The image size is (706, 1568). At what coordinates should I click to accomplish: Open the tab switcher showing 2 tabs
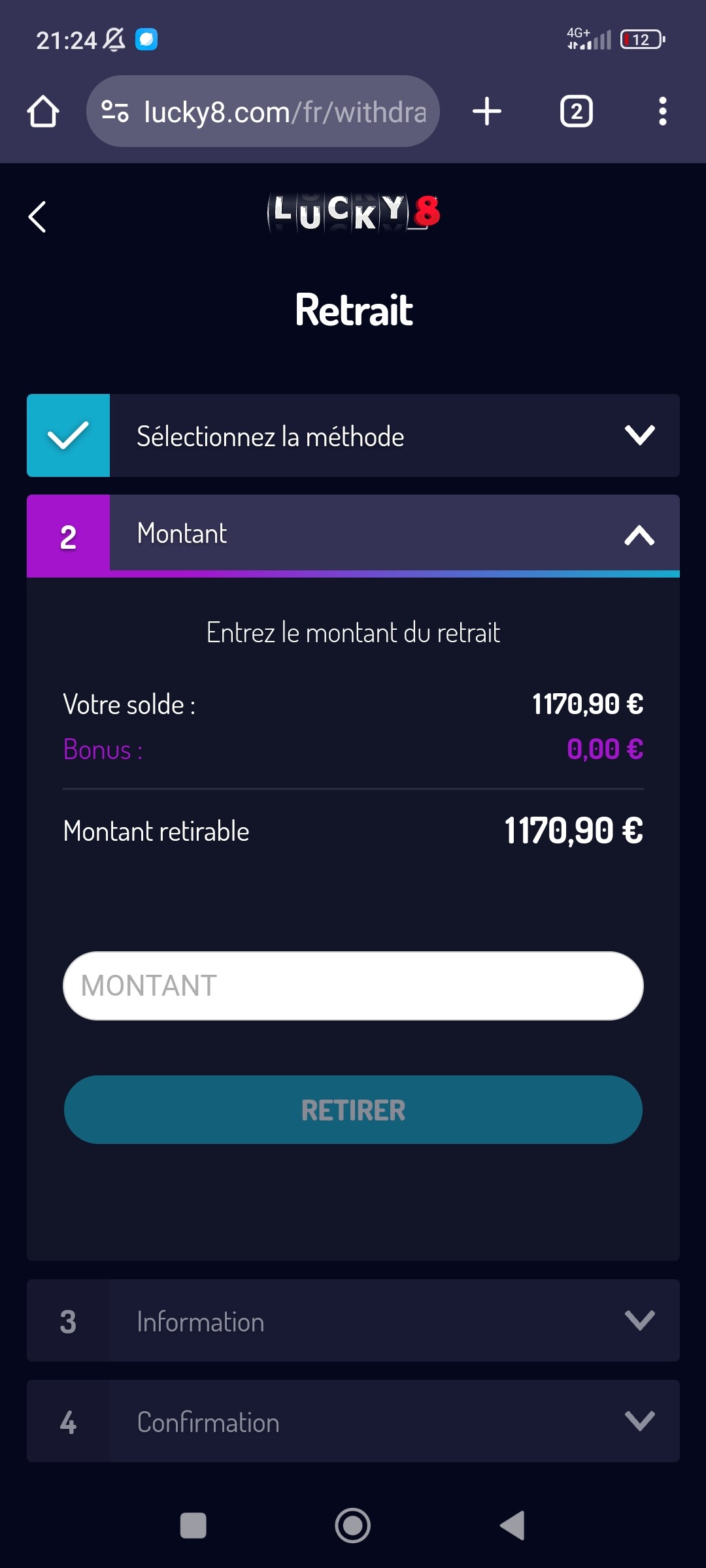coord(577,111)
